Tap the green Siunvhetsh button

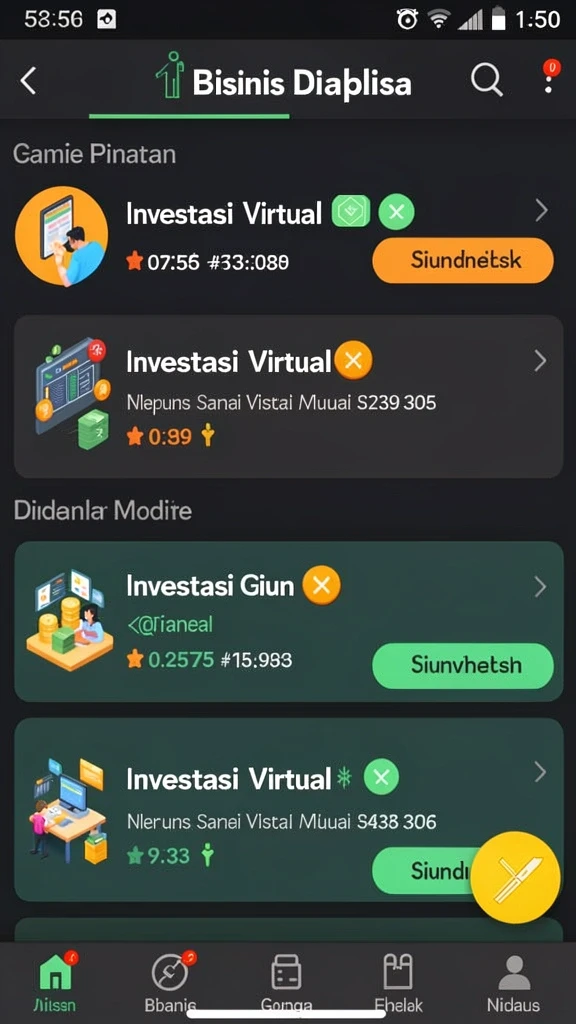[x=462, y=665]
